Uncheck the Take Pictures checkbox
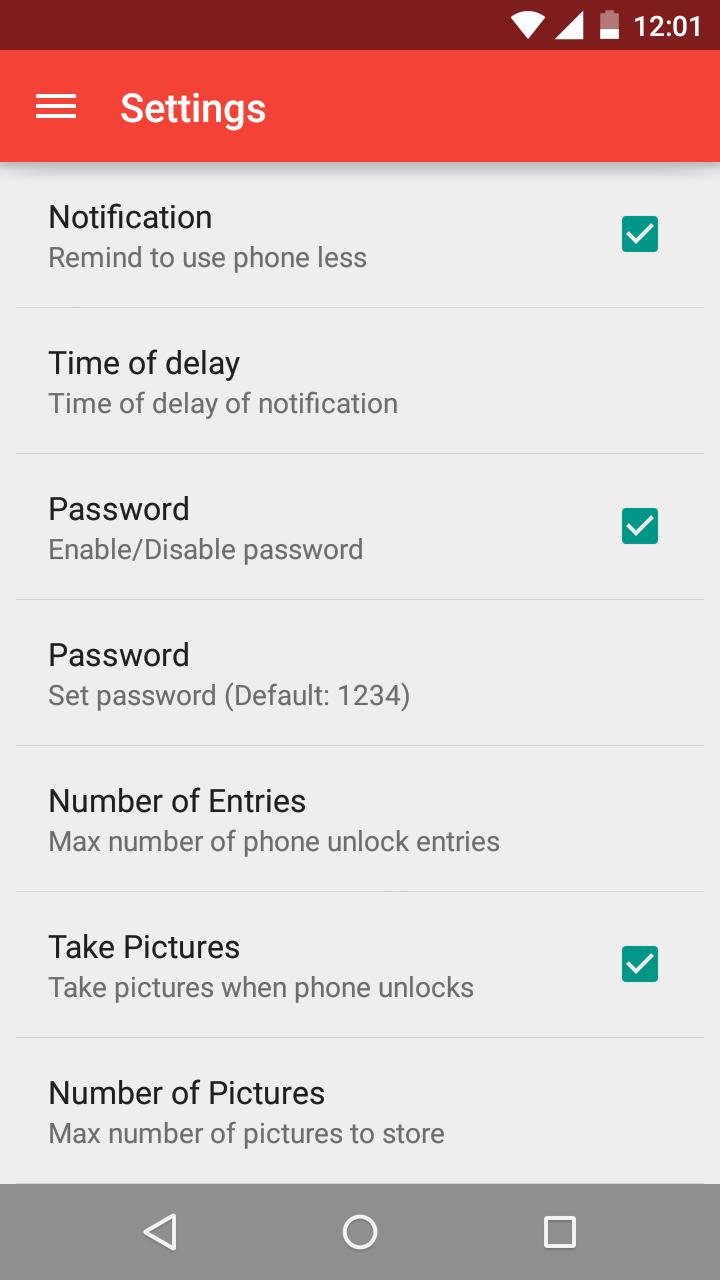Viewport: 720px width, 1280px height. 639,965
